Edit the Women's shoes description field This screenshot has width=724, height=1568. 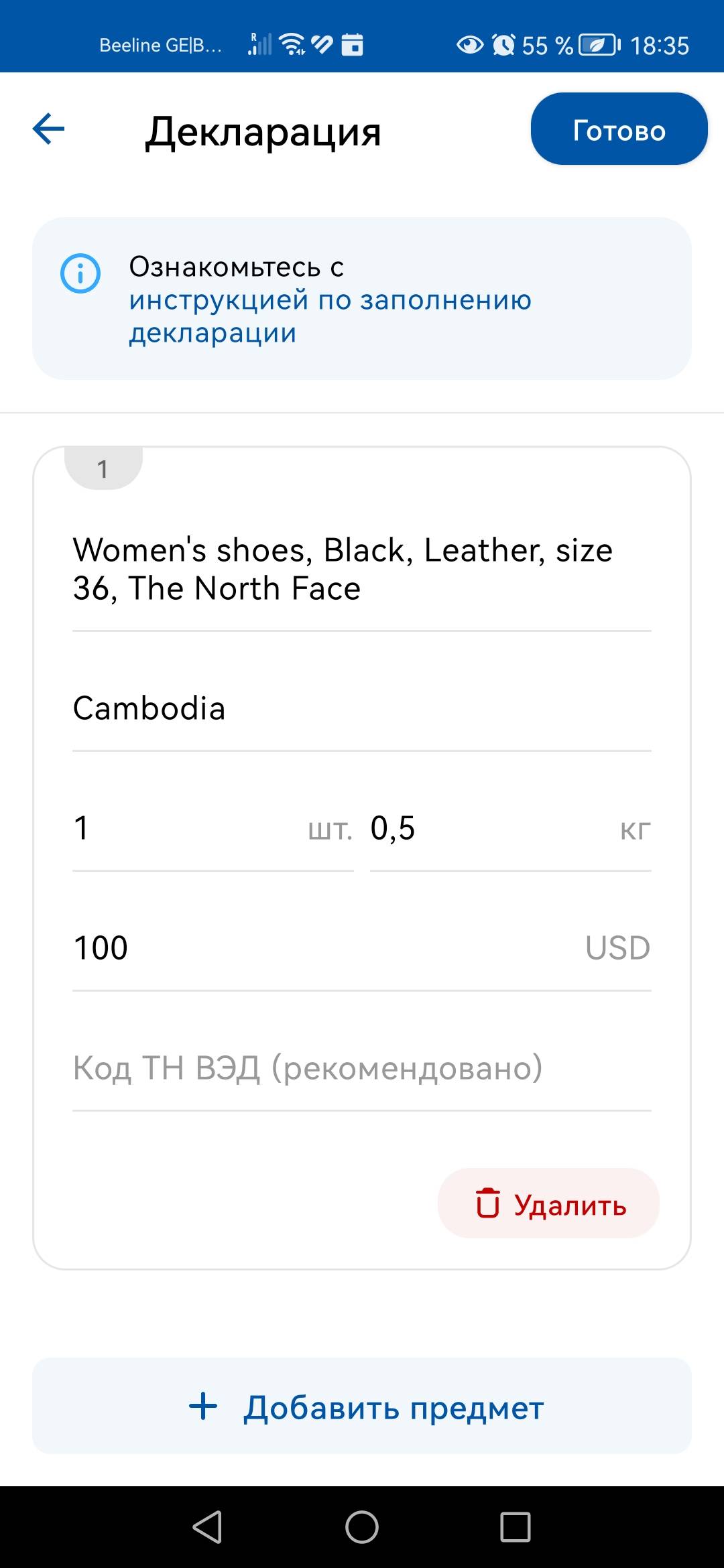(362, 570)
